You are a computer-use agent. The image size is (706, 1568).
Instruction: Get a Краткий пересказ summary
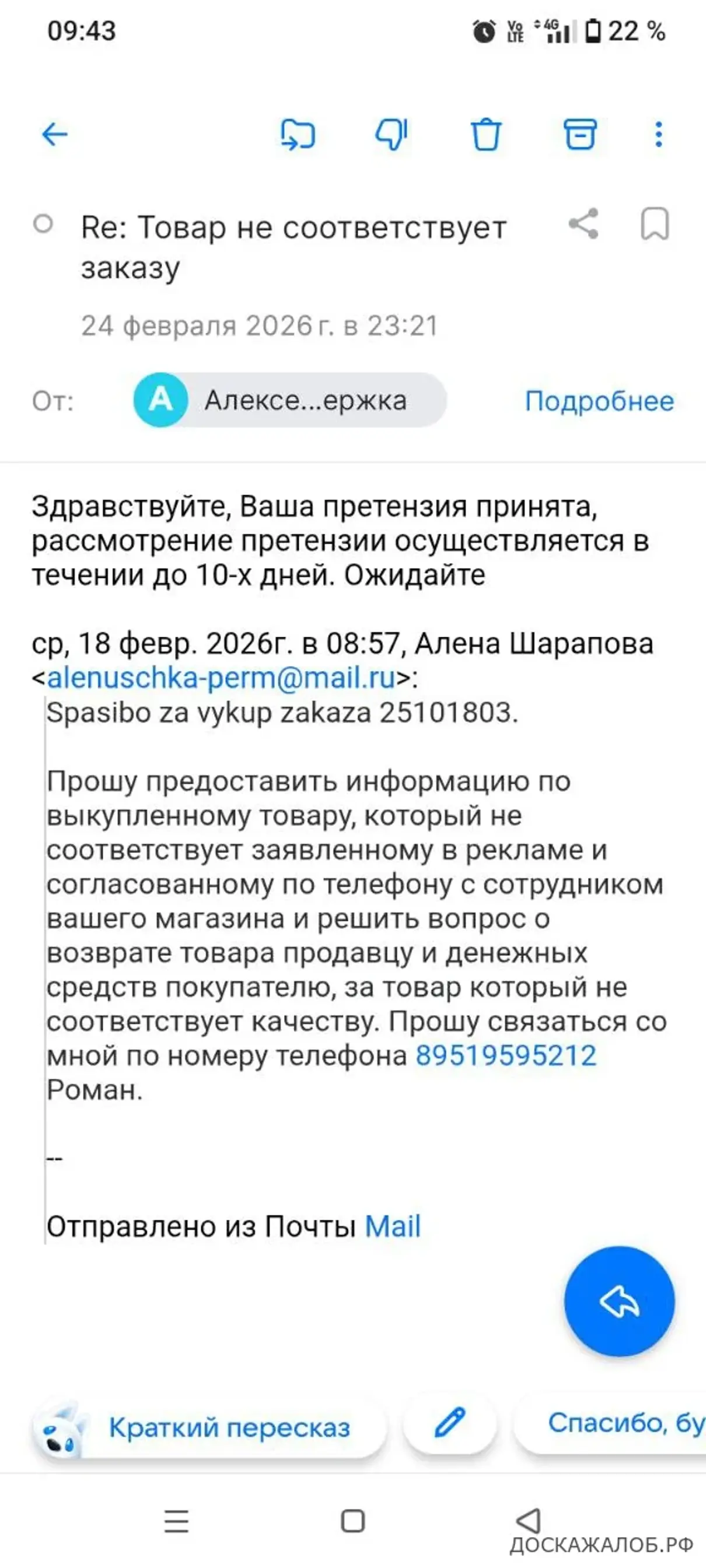pos(209,1427)
